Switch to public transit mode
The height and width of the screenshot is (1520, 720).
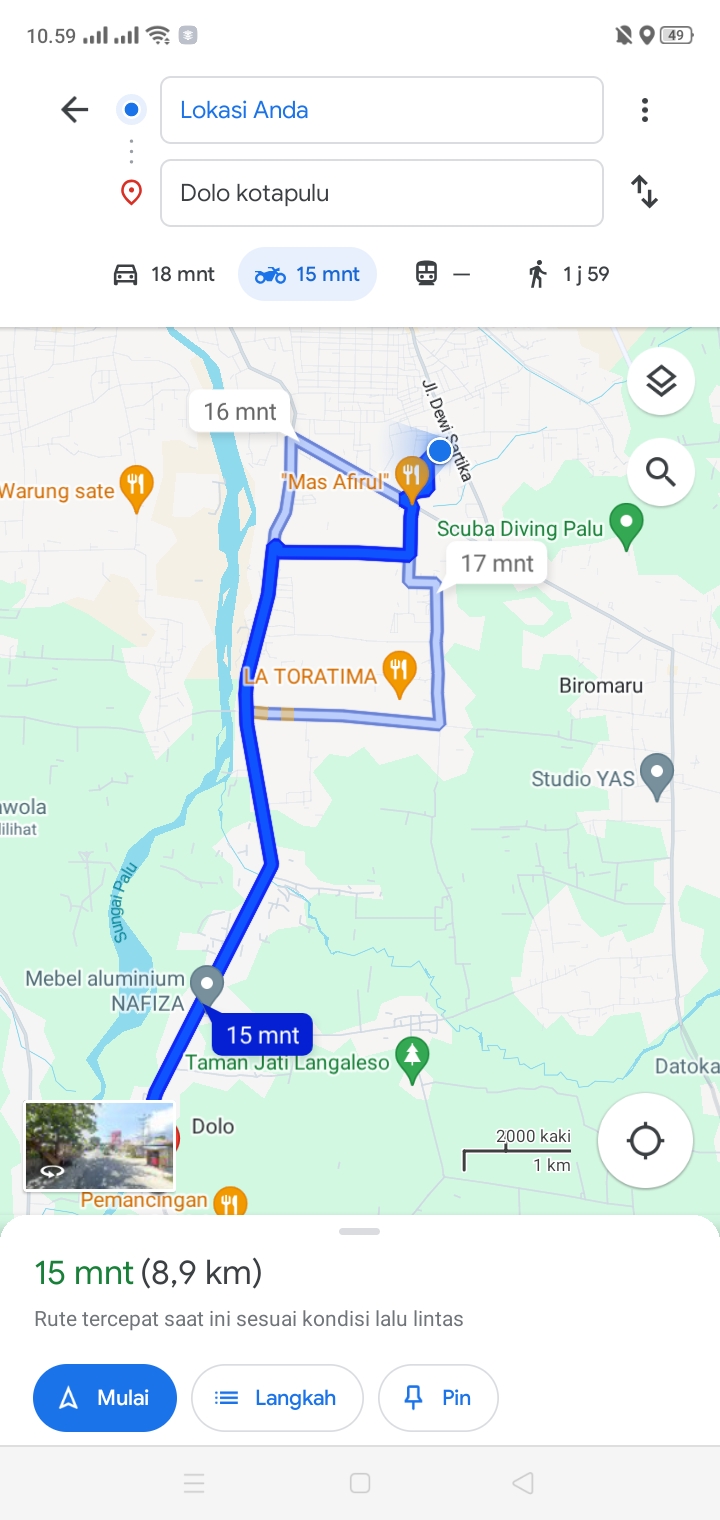coord(442,274)
